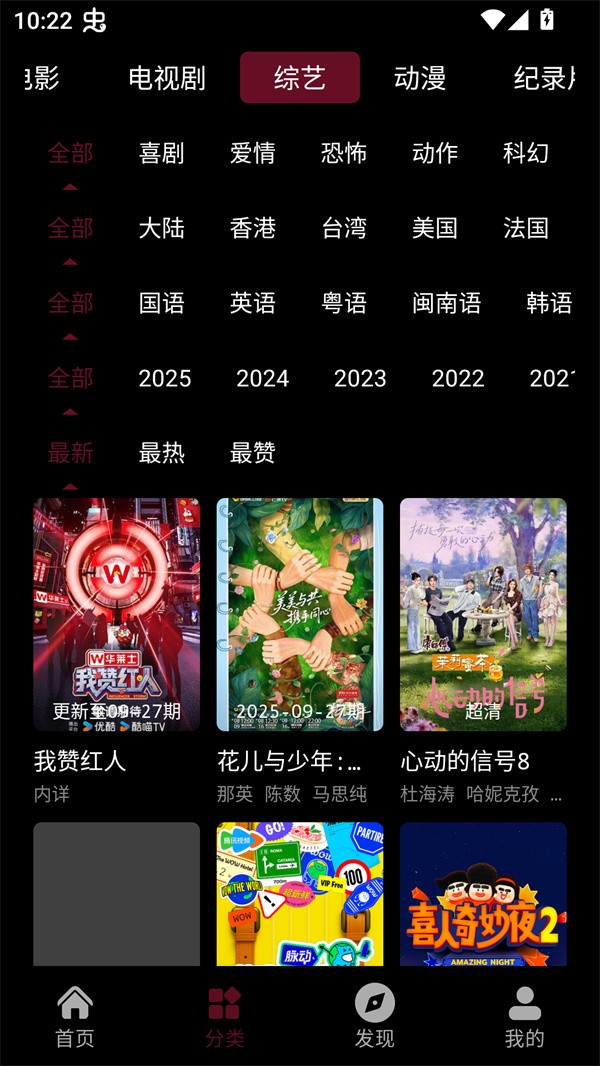Filter shows by 恐怖 genre
The image size is (600, 1066).
344,153
